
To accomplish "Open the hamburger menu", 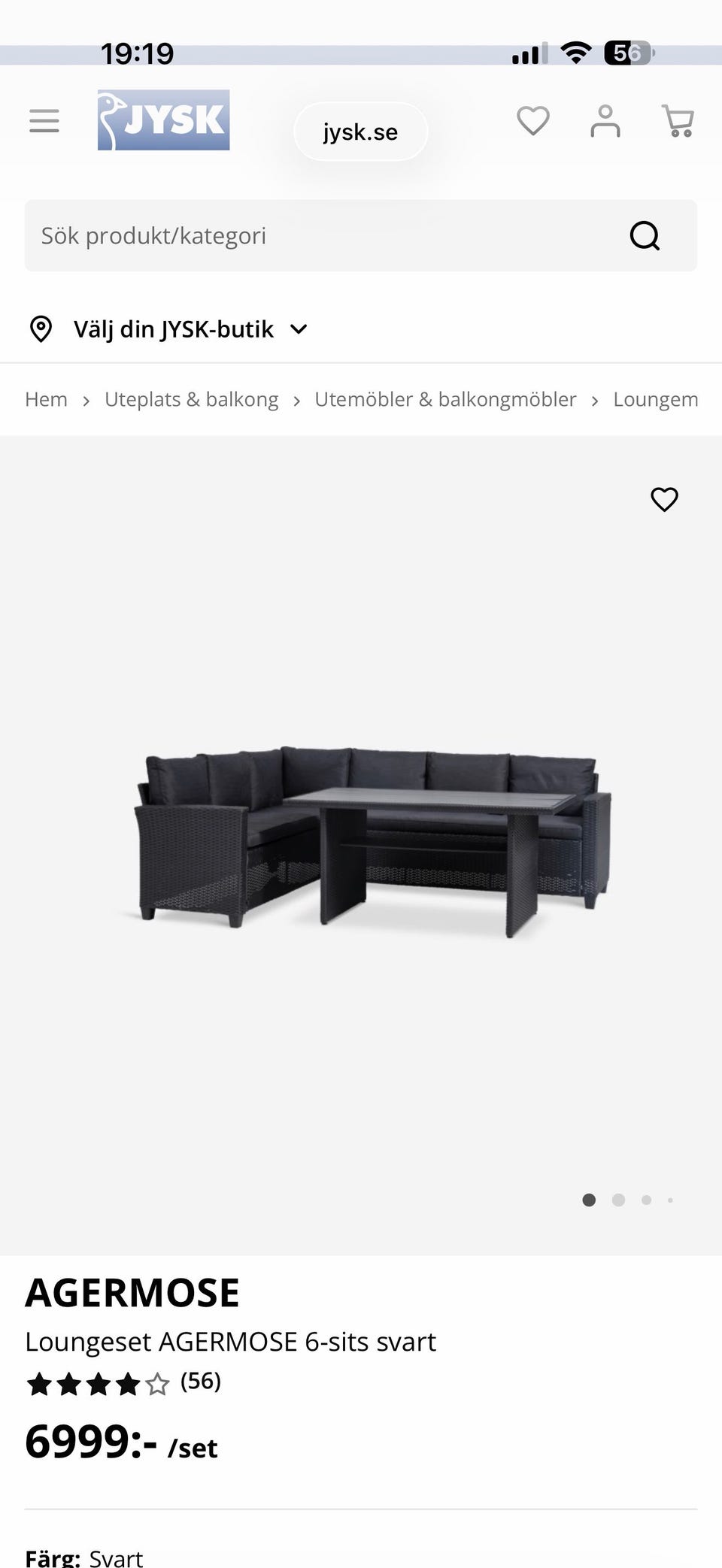I will 44,121.
